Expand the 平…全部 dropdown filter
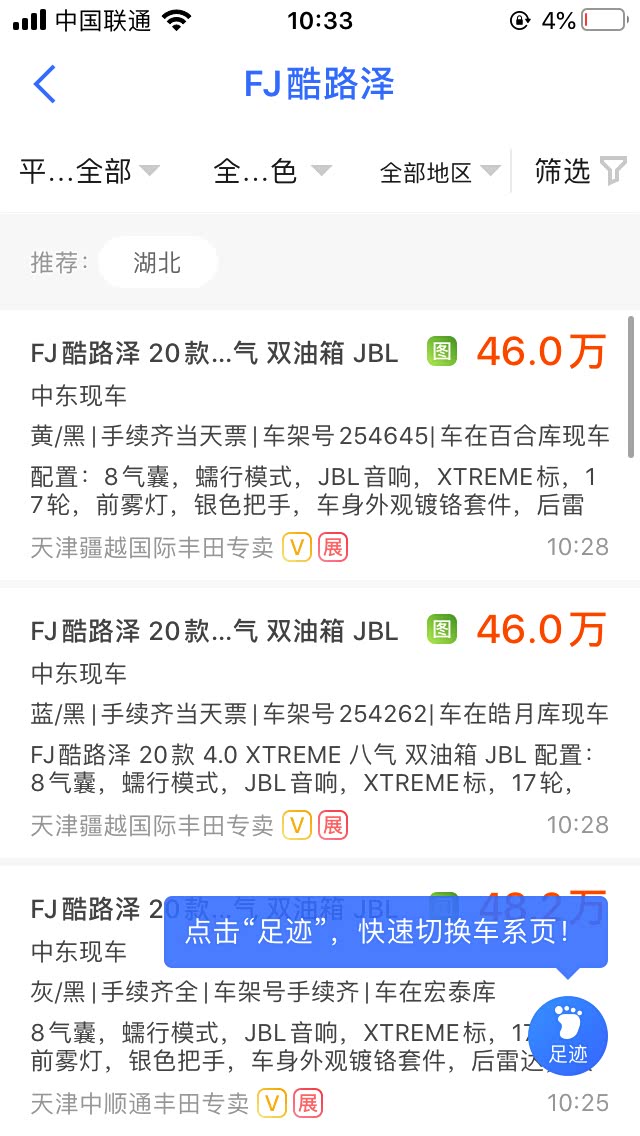Image resolution: width=640 pixels, height=1136 pixels. coord(89,172)
